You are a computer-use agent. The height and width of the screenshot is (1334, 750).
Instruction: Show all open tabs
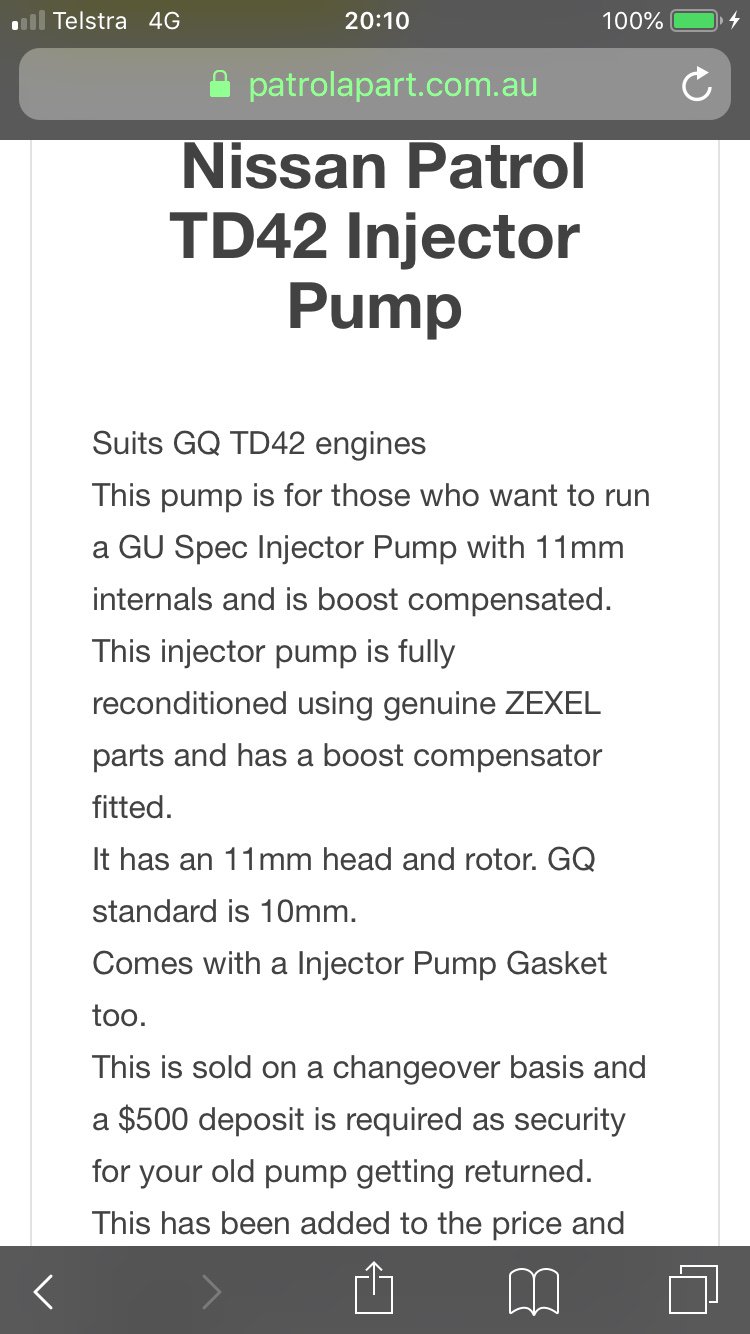coord(693,1290)
